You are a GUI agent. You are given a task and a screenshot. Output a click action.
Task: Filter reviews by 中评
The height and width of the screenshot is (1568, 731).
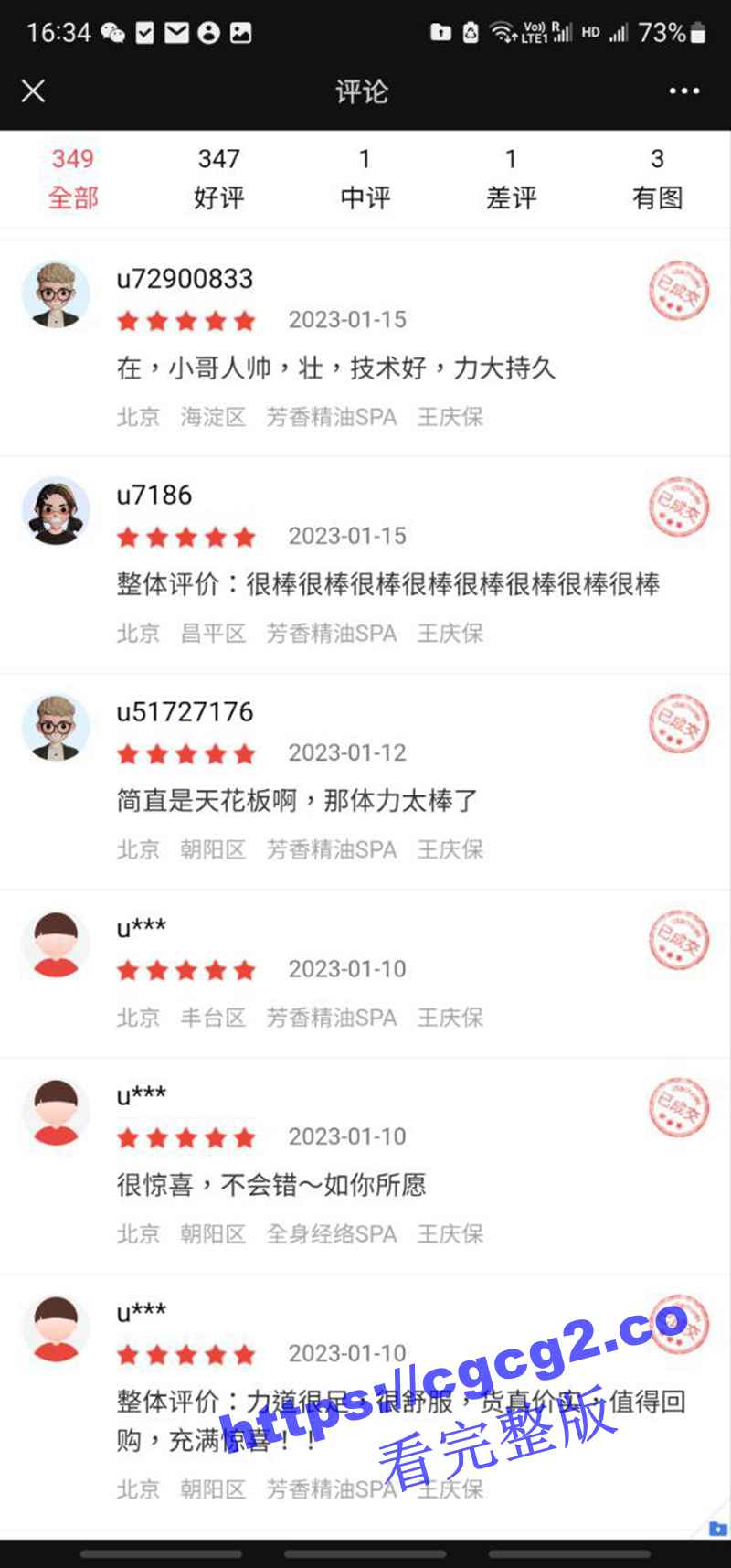tap(365, 179)
